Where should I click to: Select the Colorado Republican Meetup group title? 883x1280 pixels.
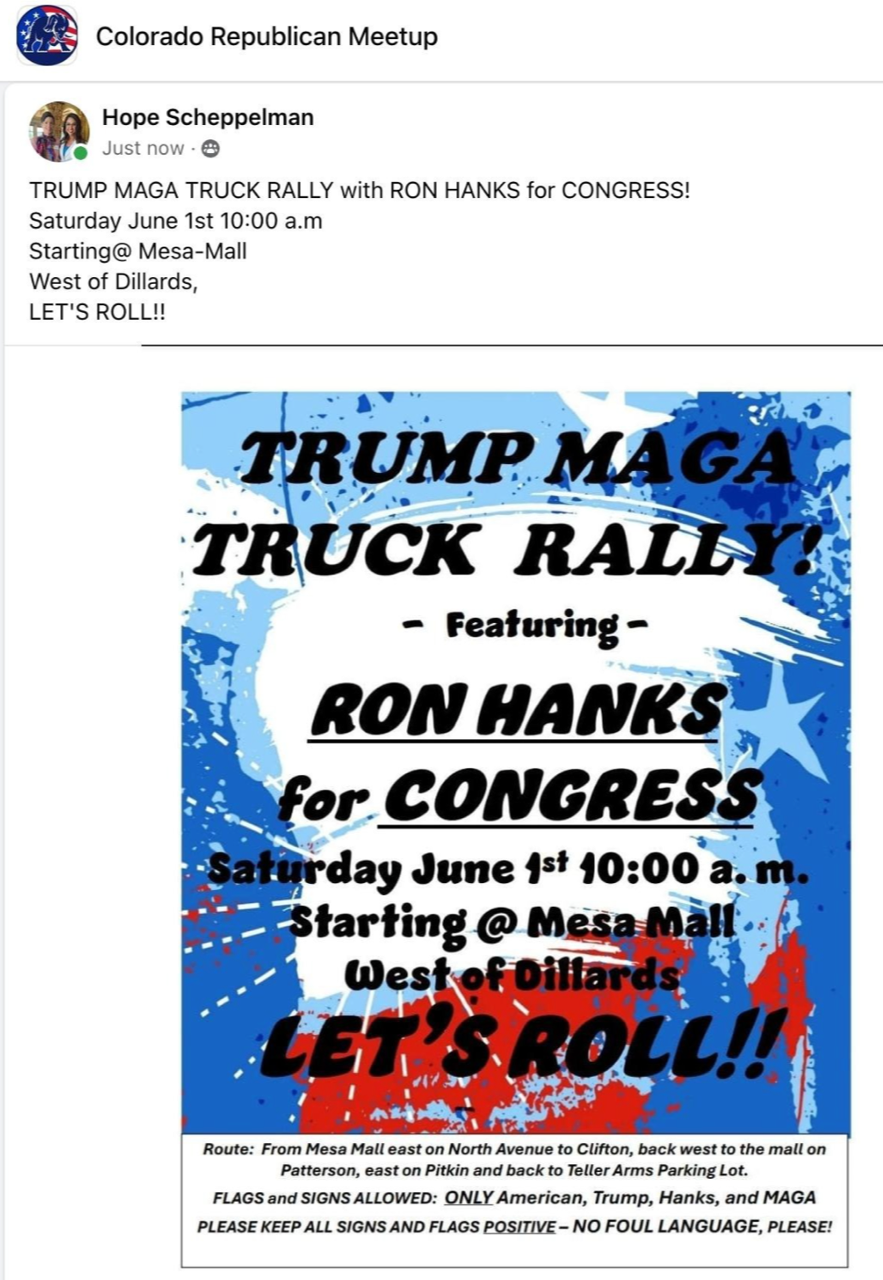click(x=265, y=37)
